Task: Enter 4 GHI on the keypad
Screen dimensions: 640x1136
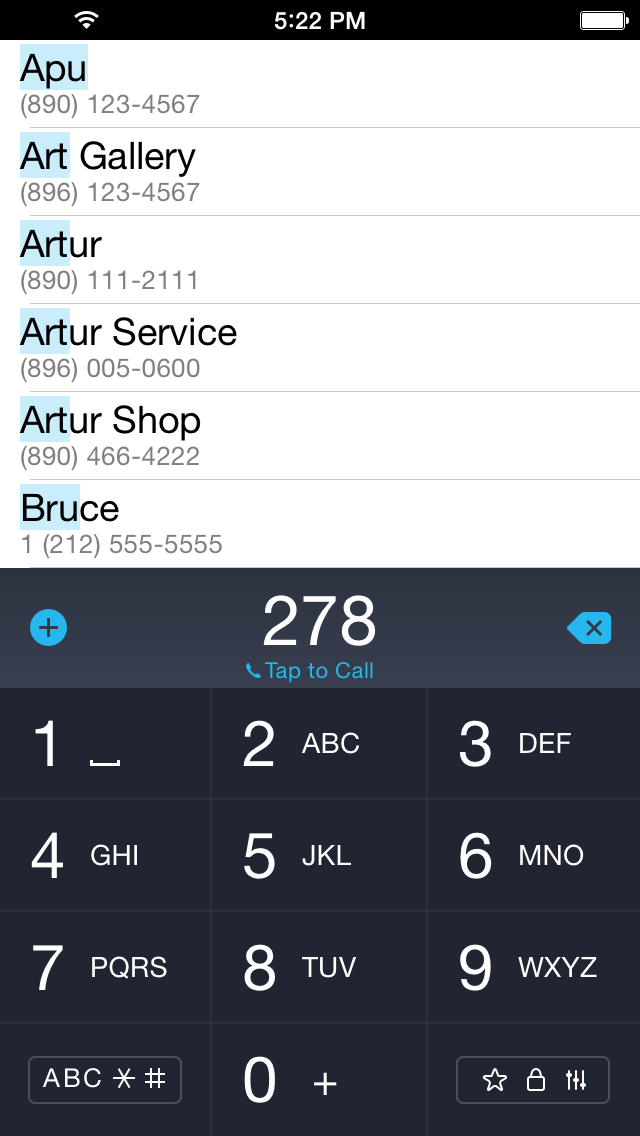Action: 105,855
